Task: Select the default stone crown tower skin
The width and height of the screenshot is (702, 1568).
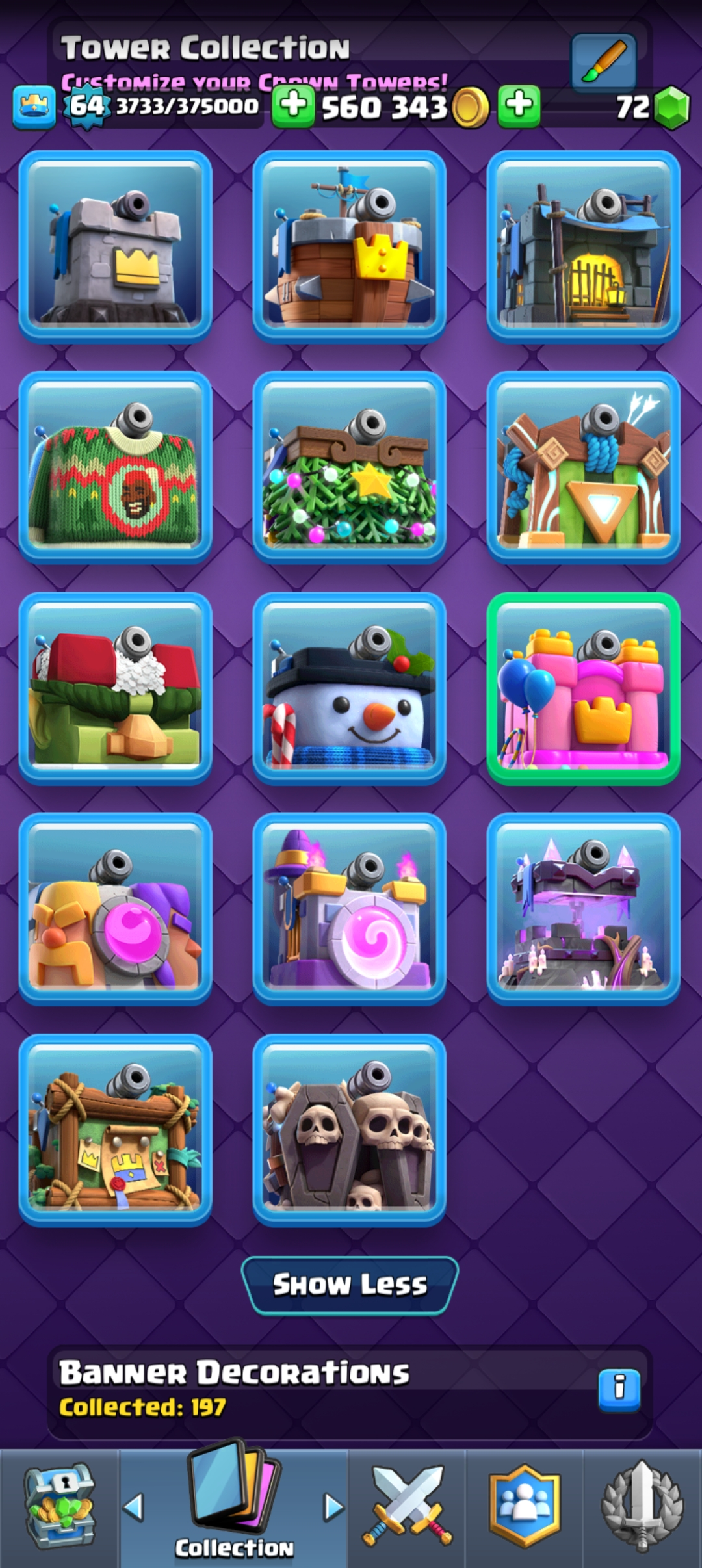Action: [116, 247]
